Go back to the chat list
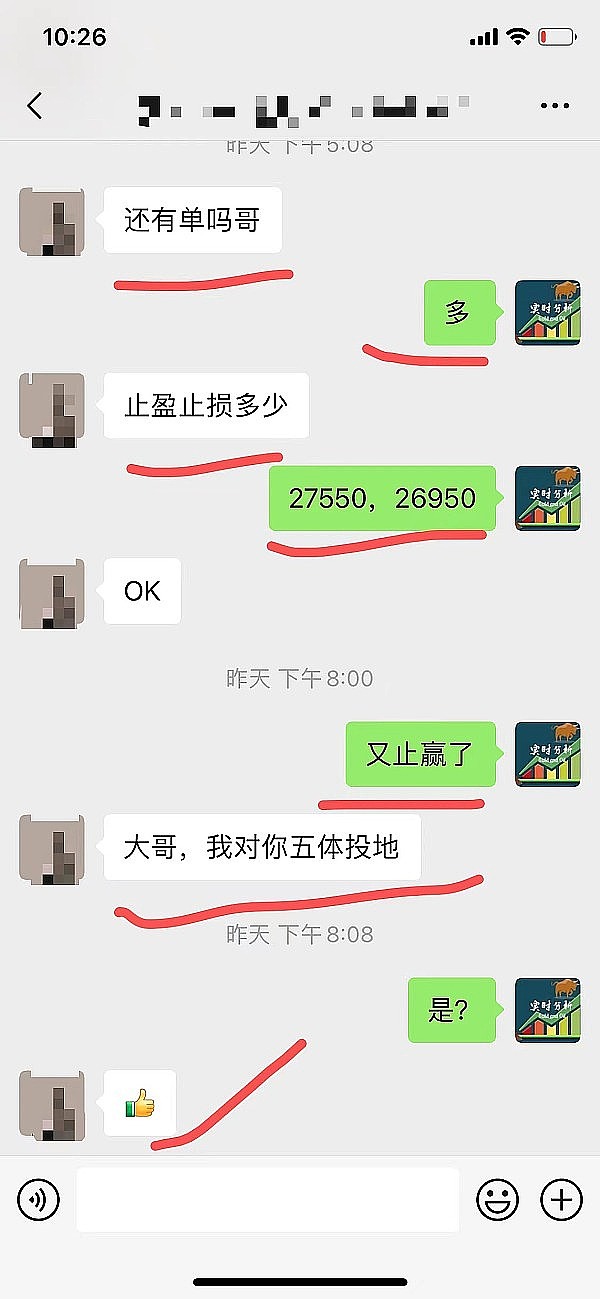The height and width of the screenshot is (1299, 600). click(35, 106)
